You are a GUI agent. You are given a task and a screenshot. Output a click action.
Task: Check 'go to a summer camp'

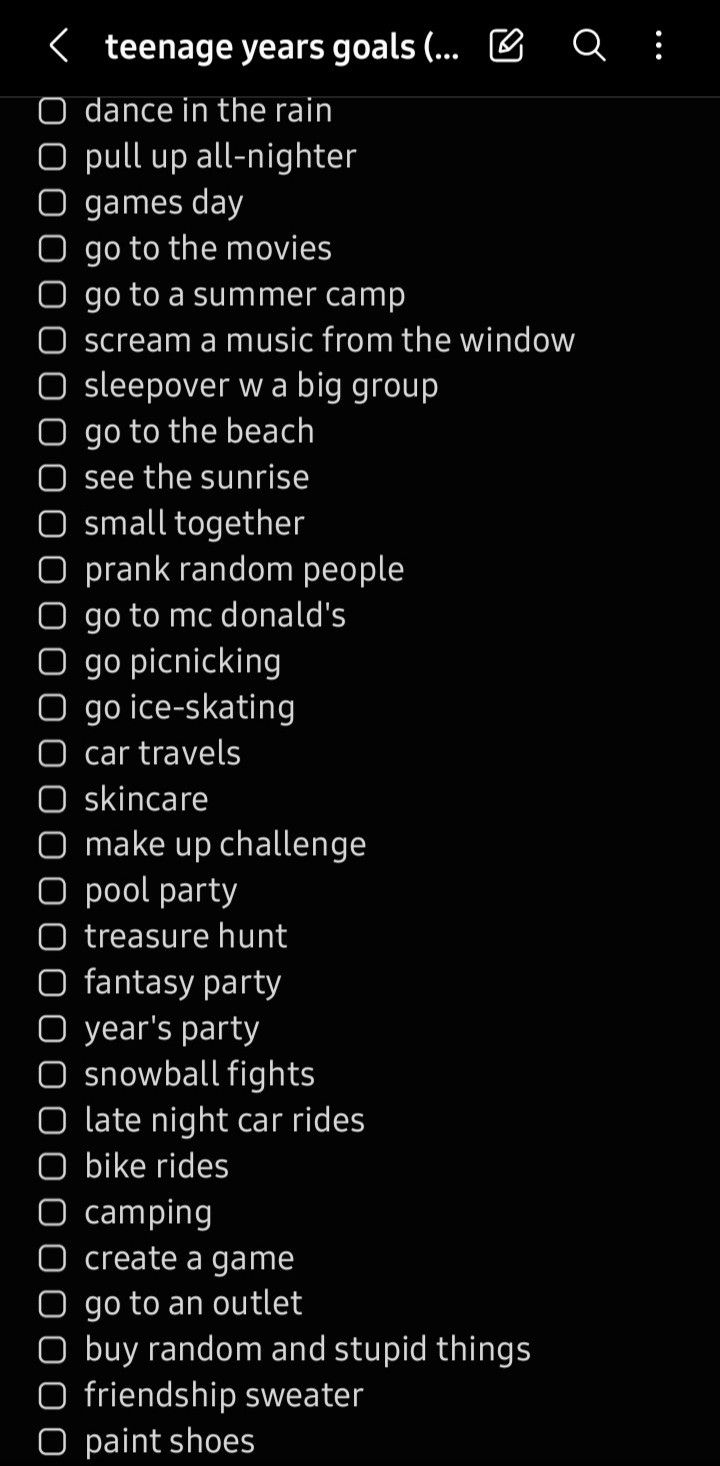tap(52, 294)
